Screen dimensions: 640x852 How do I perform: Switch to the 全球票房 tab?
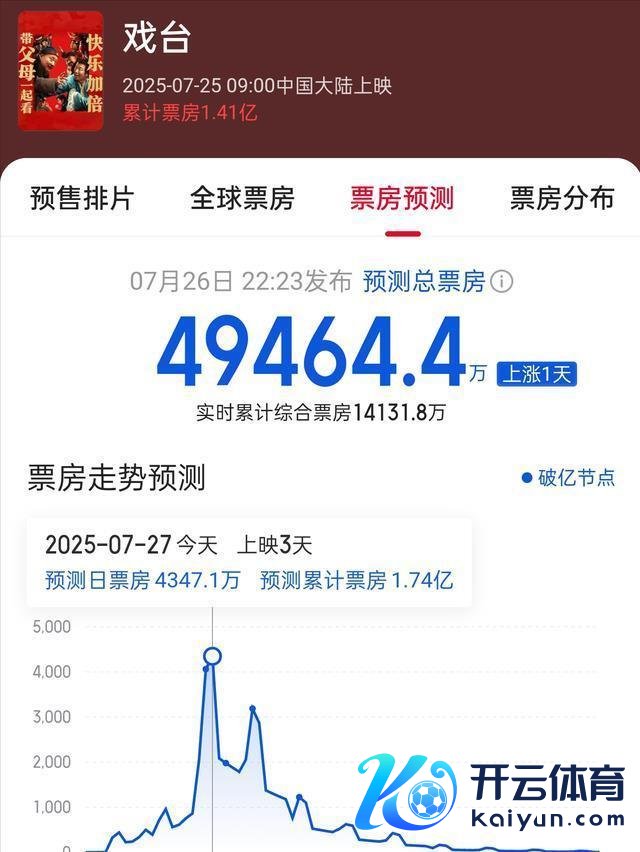[242, 198]
